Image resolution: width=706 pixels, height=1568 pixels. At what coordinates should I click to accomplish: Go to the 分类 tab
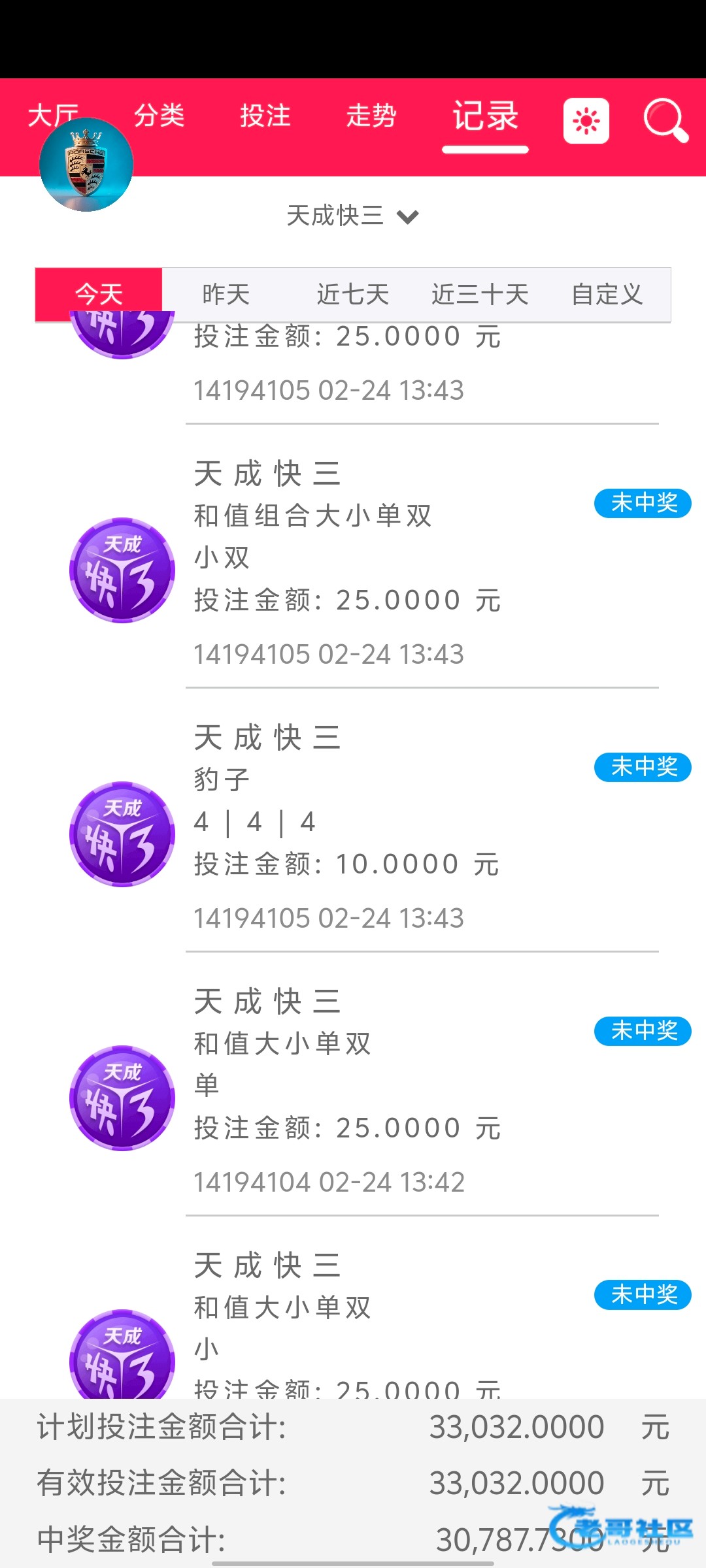[159, 116]
